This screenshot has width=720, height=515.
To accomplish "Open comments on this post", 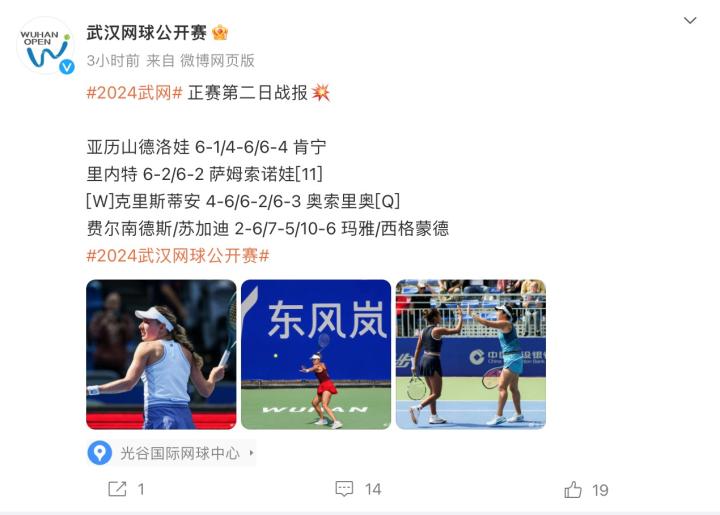I will [358, 489].
